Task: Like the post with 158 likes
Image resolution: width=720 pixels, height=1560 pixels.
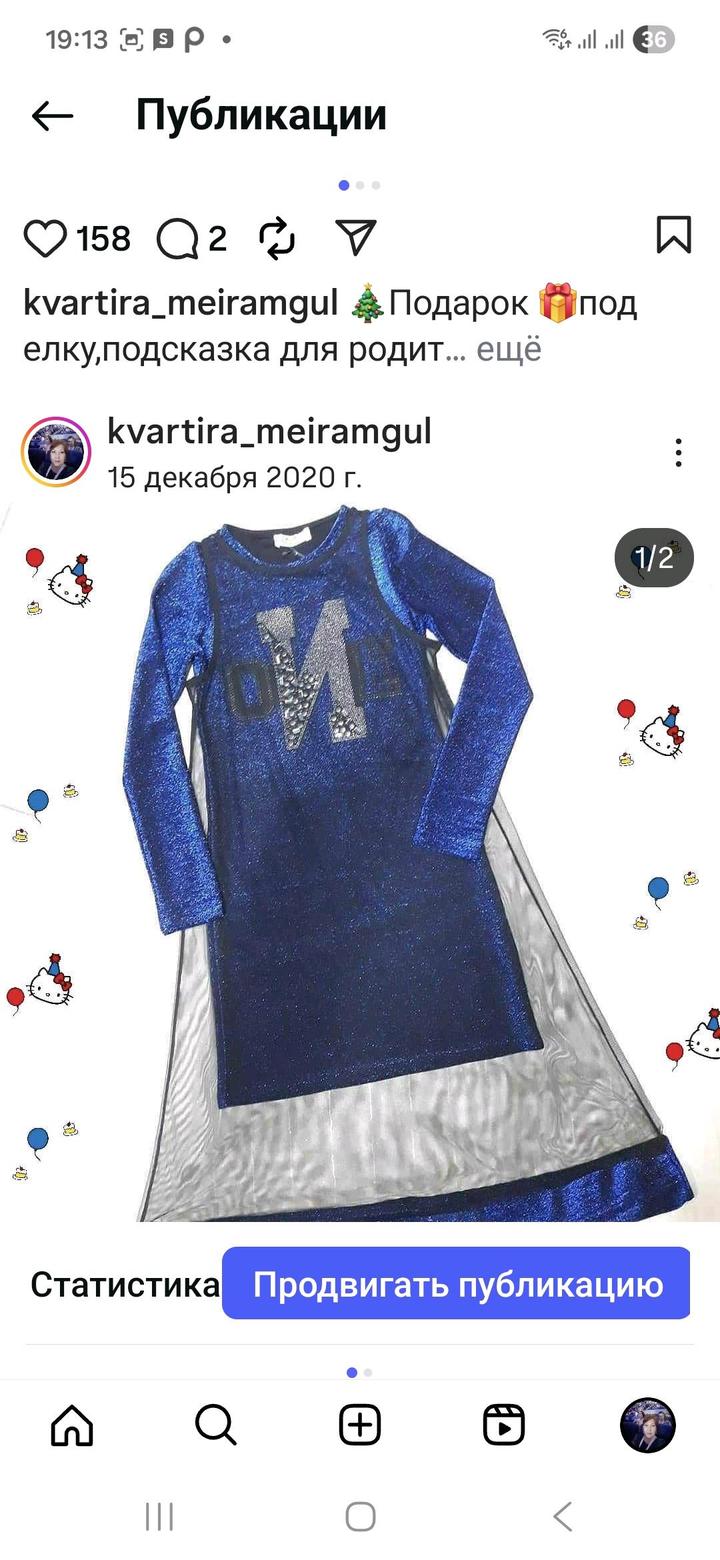Action: [x=45, y=239]
